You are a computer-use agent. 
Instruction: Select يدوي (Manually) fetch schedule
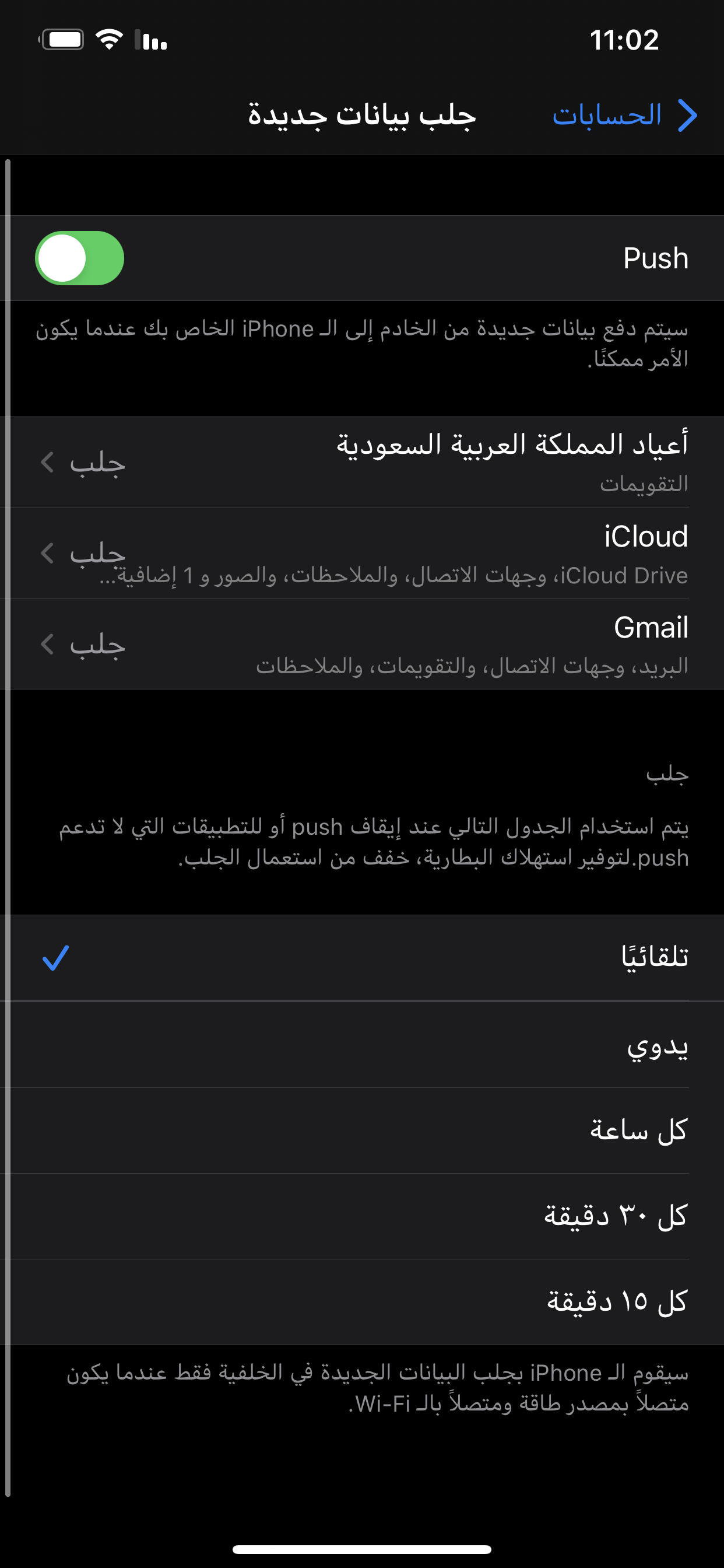pyautogui.click(x=362, y=1045)
